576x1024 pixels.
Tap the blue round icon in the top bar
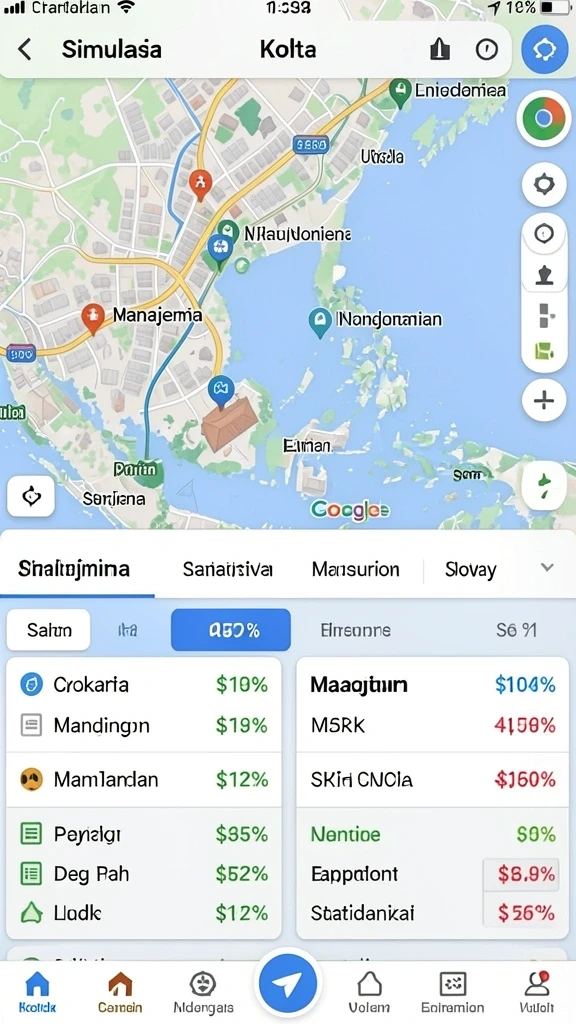pyautogui.click(x=545, y=49)
